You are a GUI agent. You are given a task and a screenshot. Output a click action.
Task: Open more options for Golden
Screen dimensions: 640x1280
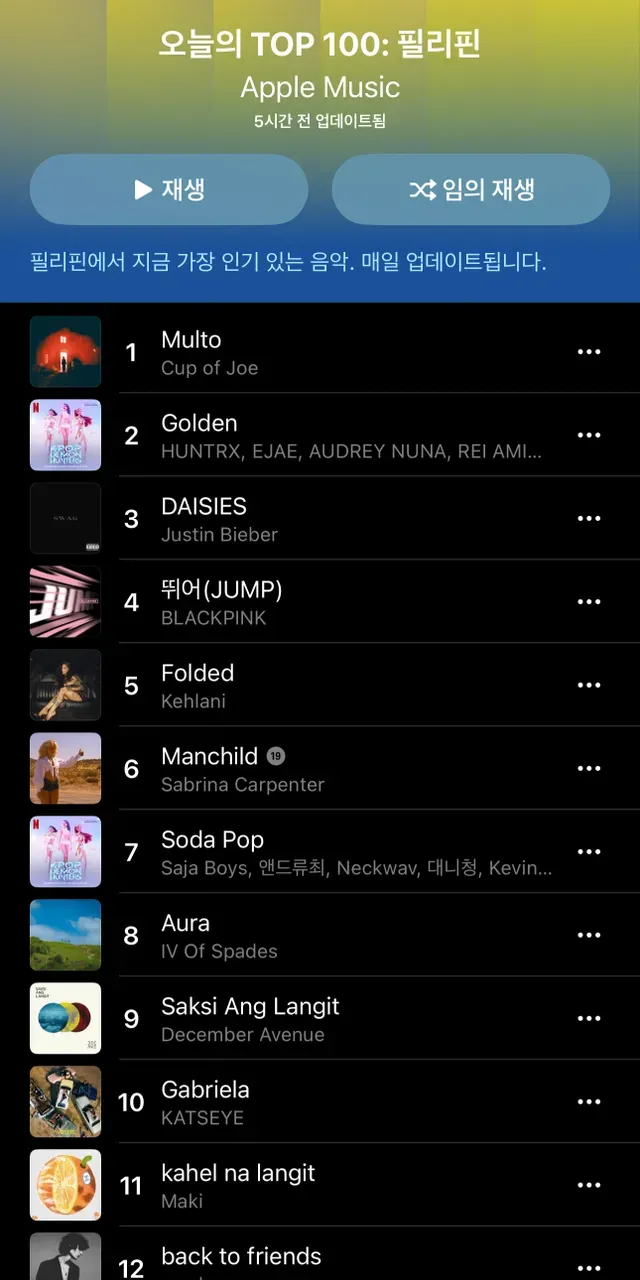pyautogui.click(x=589, y=435)
